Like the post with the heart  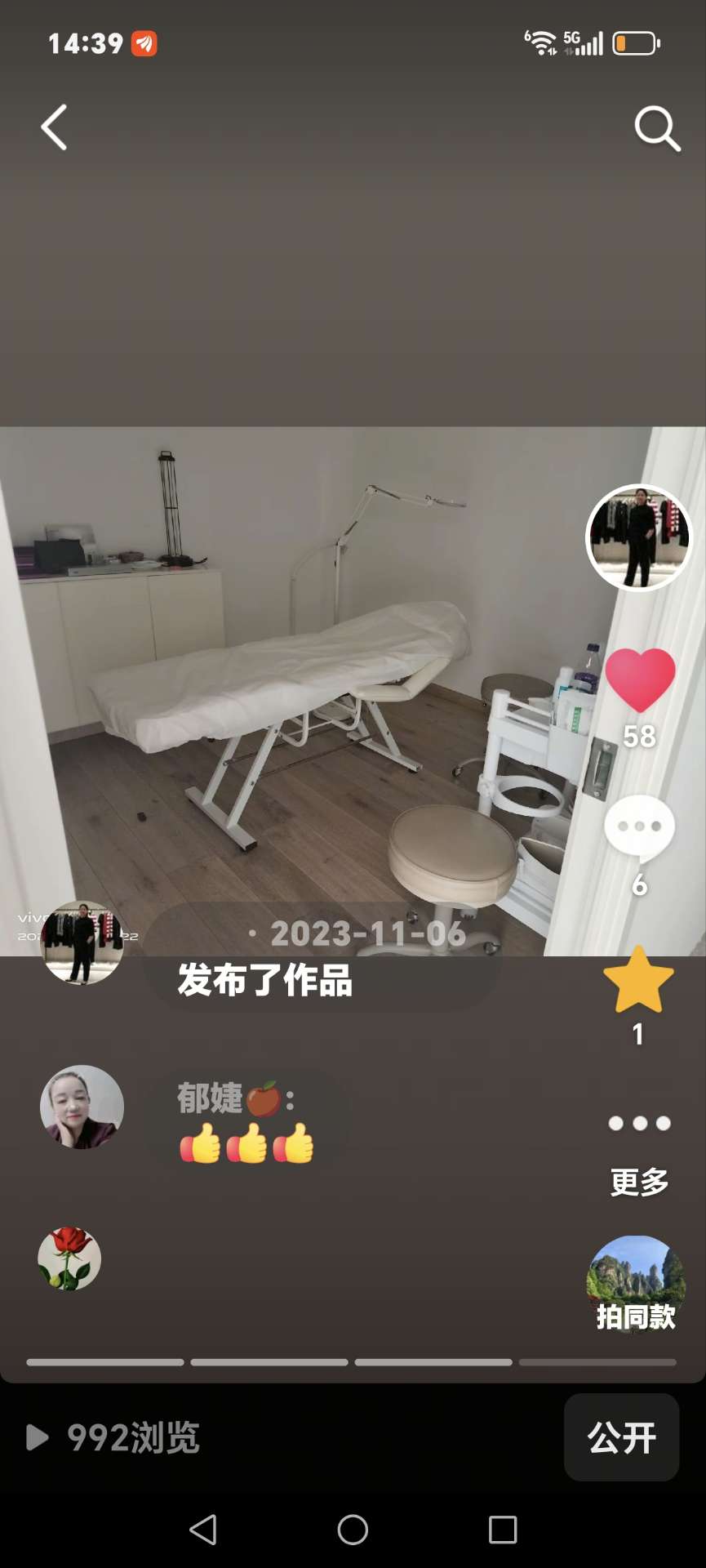point(640,679)
